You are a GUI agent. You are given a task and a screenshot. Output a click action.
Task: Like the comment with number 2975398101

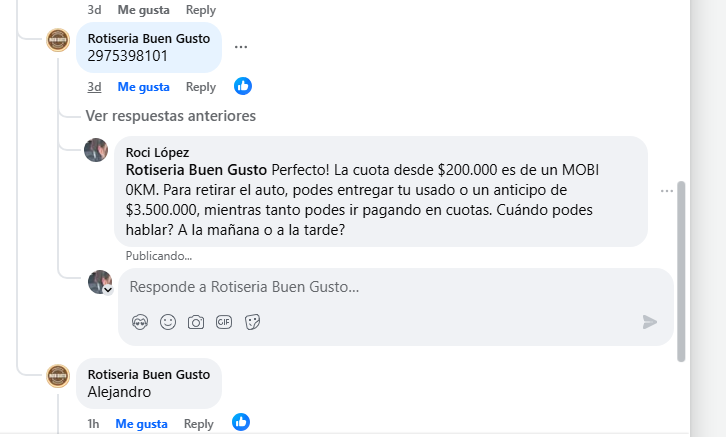pyautogui.click(x=143, y=87)
